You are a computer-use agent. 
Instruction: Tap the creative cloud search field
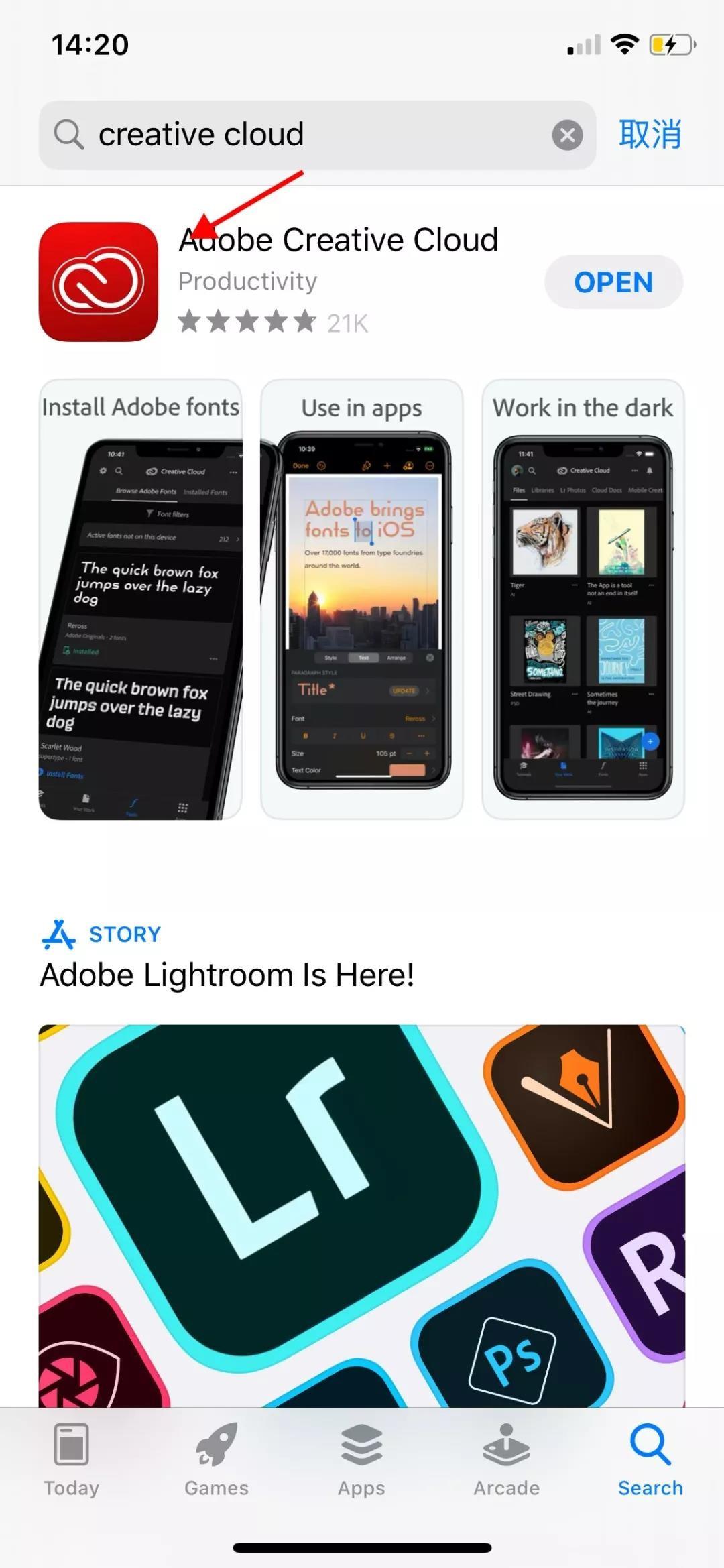[317, 135]
